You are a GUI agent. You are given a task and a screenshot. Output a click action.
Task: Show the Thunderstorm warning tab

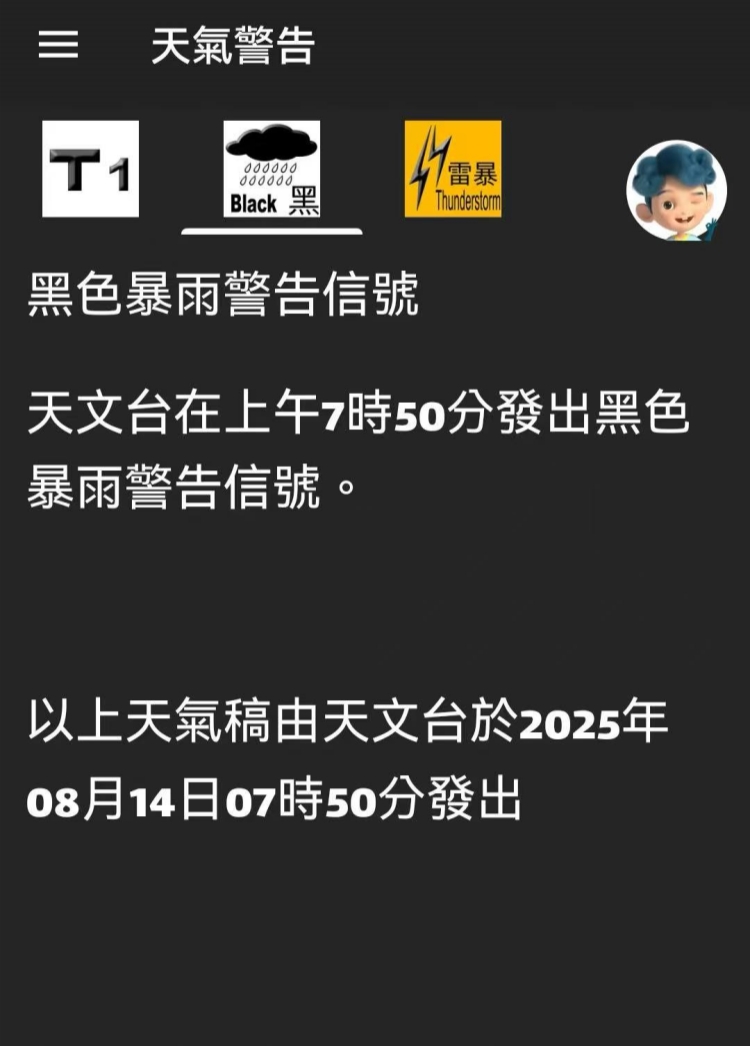pos(453,169)
